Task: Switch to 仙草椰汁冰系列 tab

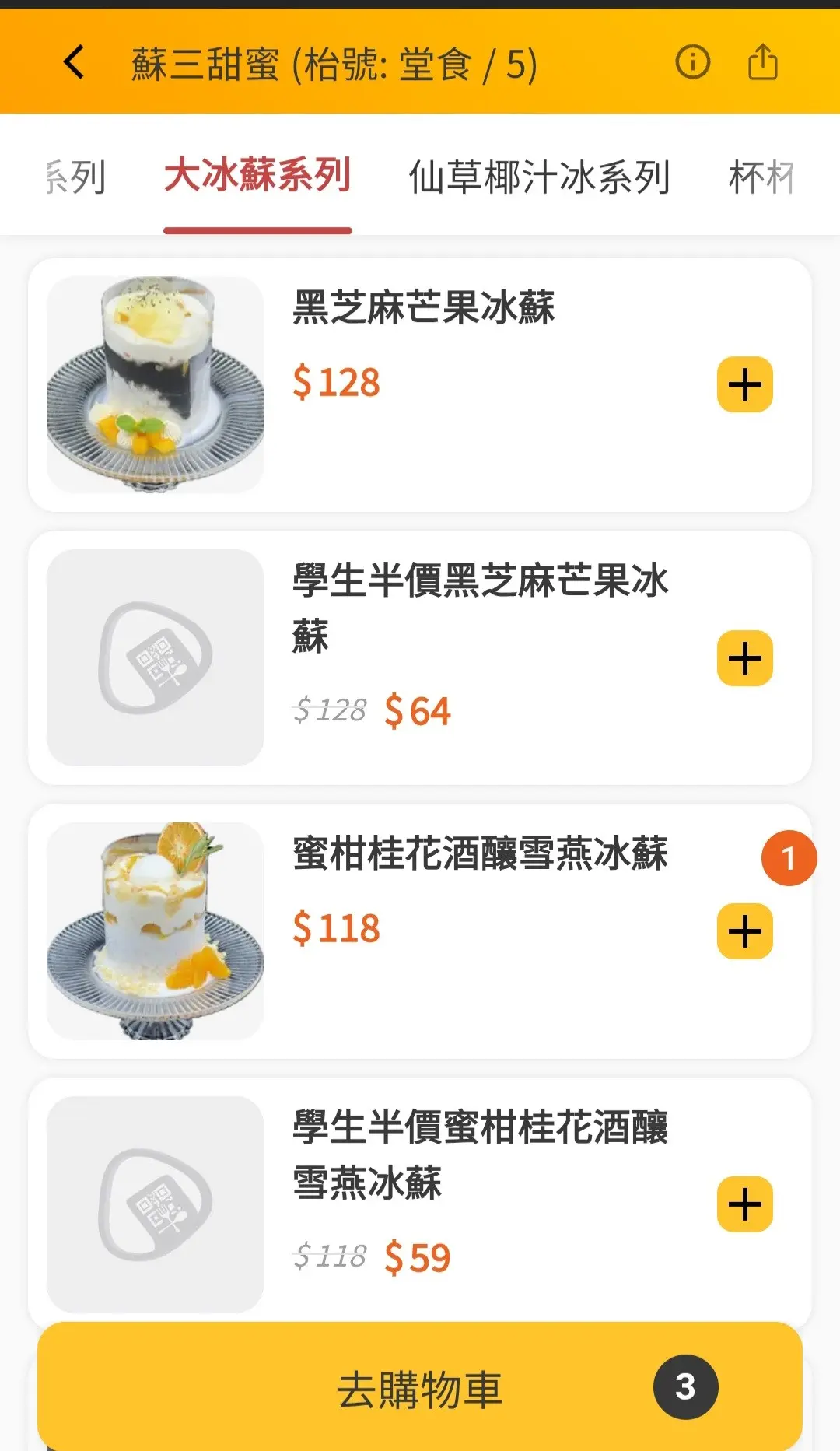Action: pos(539,177)
